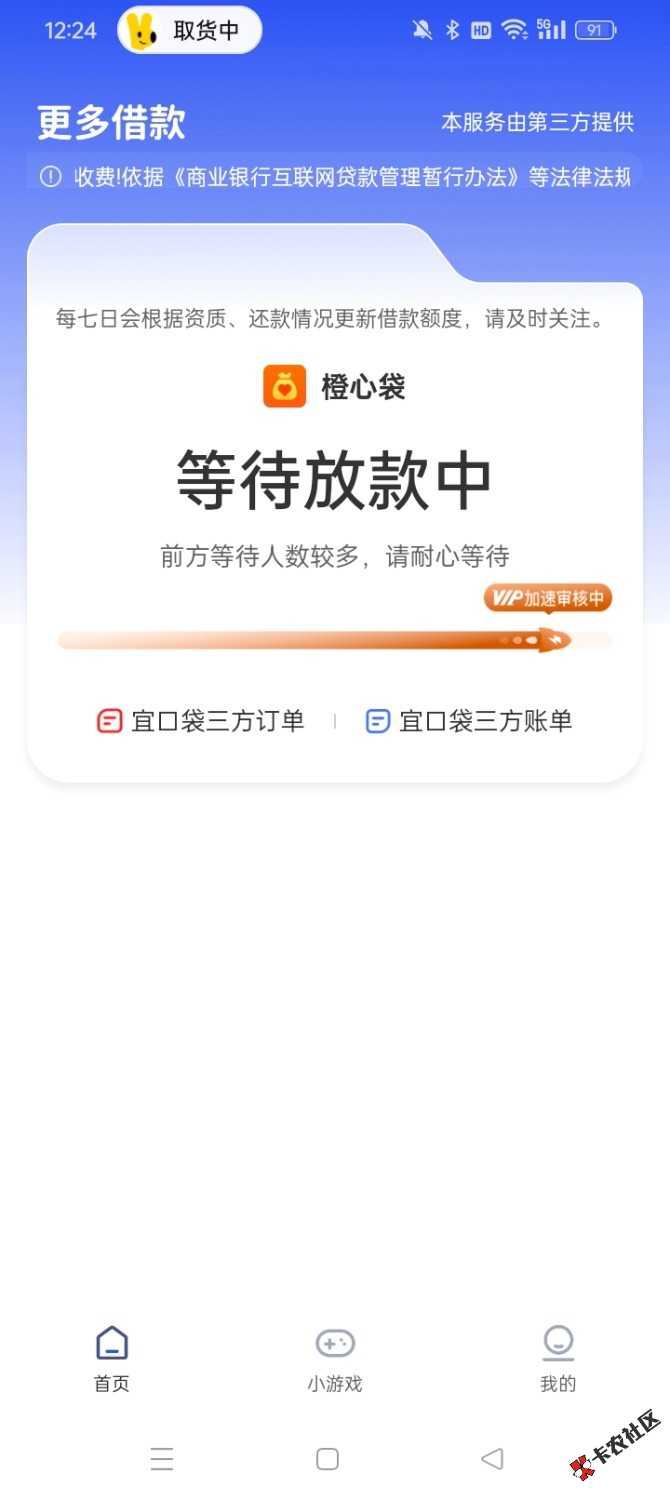This screenshot has width=670, height=1500.
Task: Open the 我的 profile tab
Action: [558, 1358]
